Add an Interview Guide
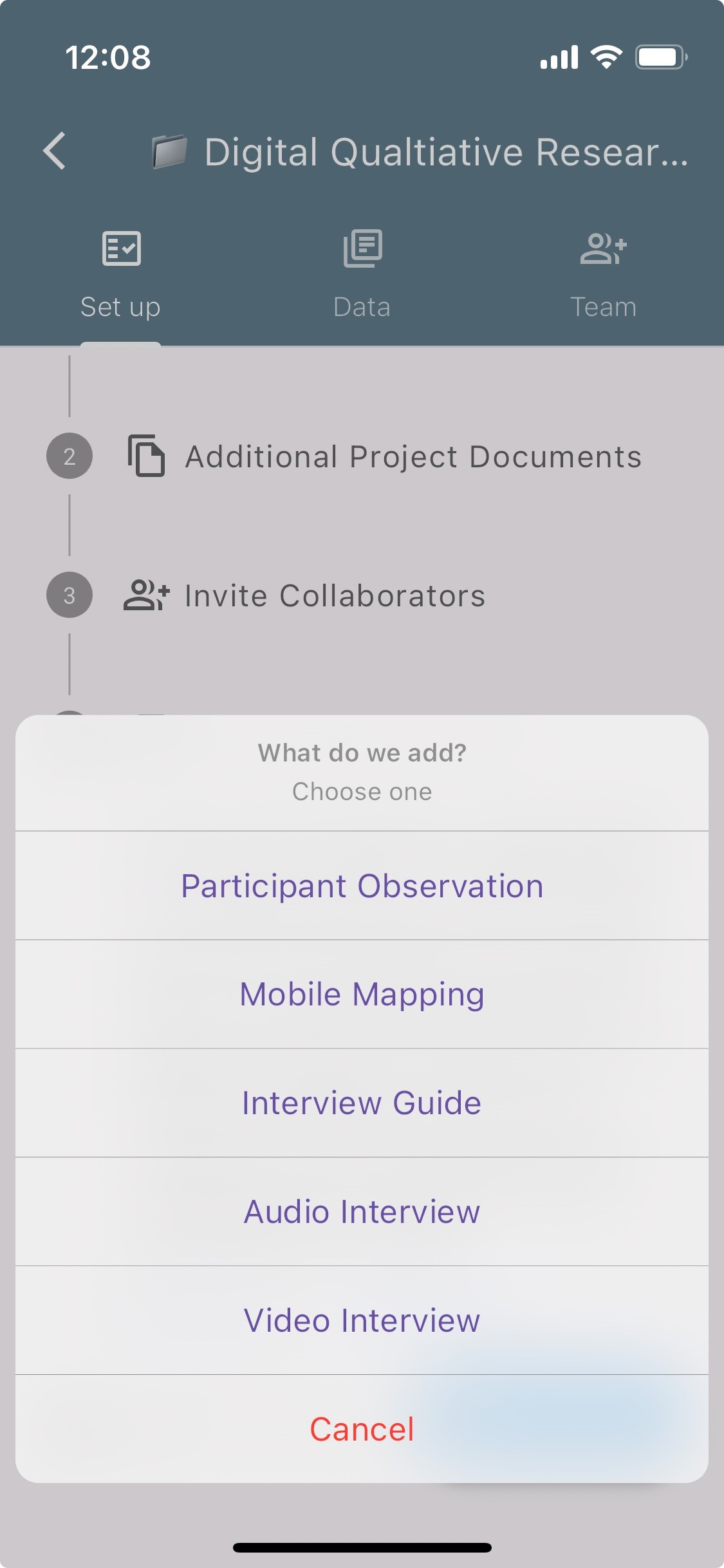 coord(362,1103)
